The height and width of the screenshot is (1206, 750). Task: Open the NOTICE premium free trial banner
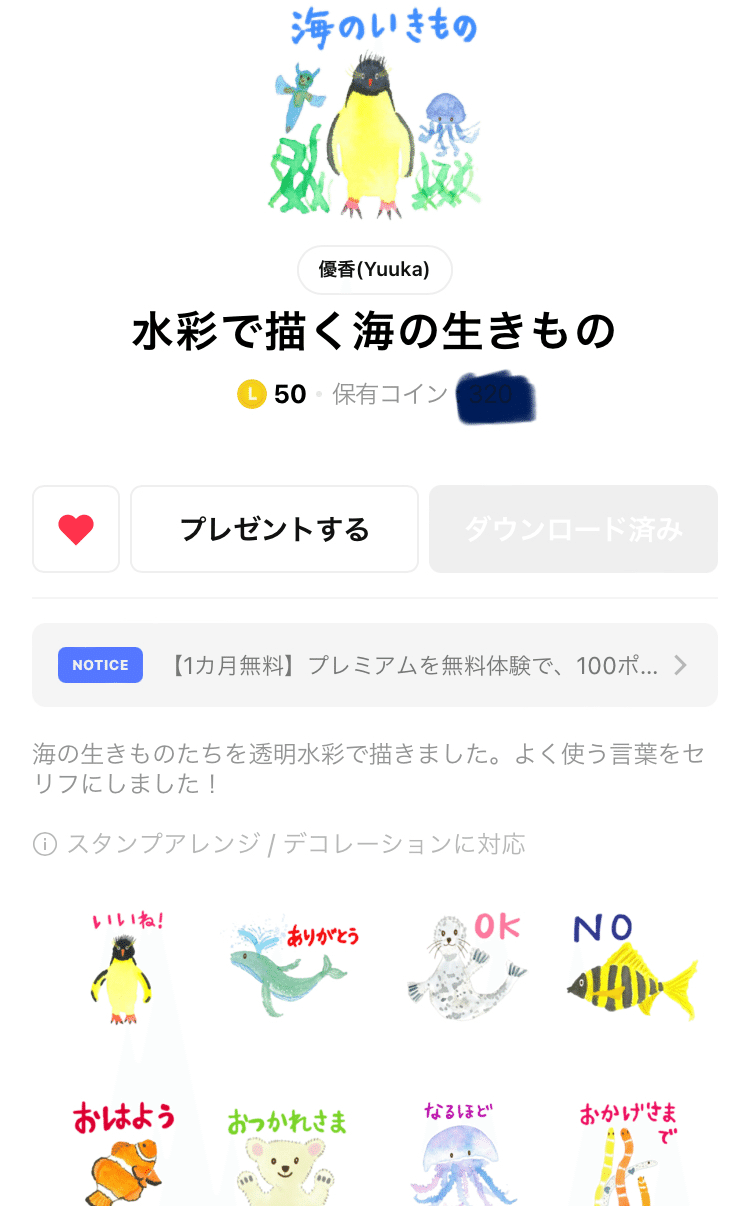[375, 665]
